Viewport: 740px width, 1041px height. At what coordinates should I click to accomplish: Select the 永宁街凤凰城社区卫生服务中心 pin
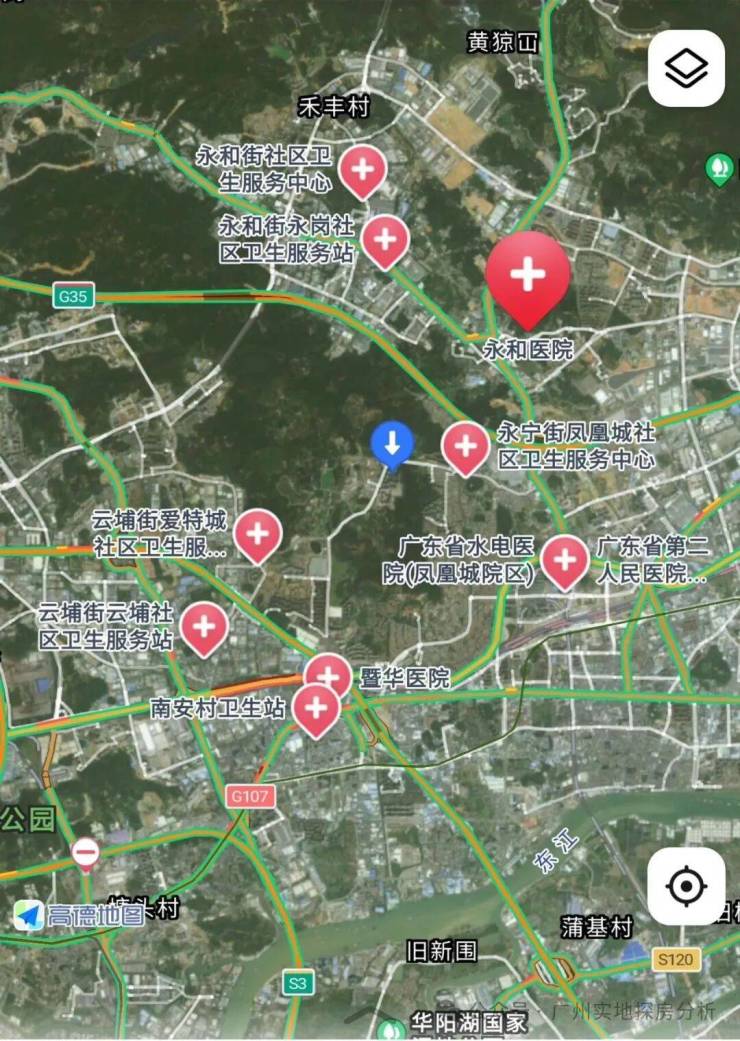point(465,446)
